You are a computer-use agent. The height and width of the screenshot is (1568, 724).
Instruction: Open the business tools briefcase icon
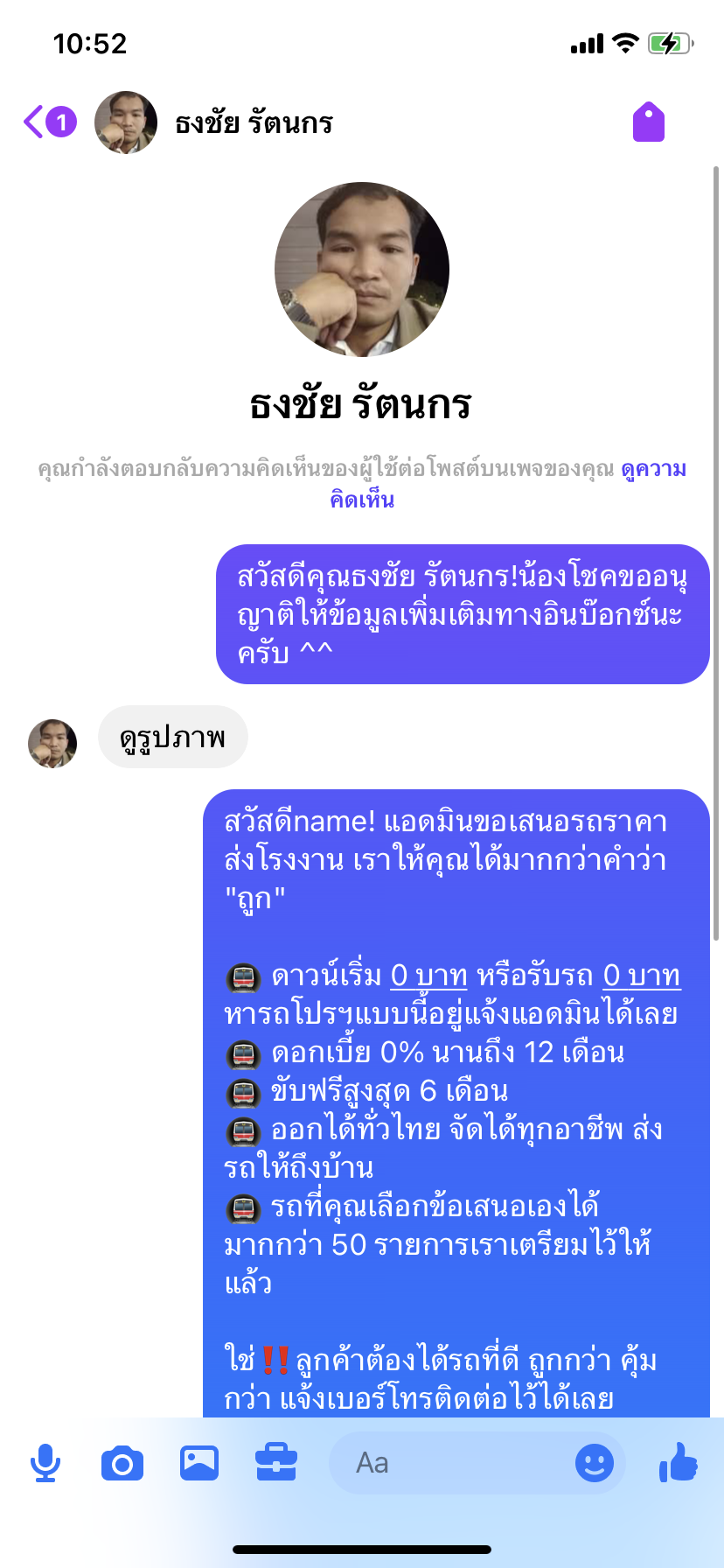coord(276,1463)
